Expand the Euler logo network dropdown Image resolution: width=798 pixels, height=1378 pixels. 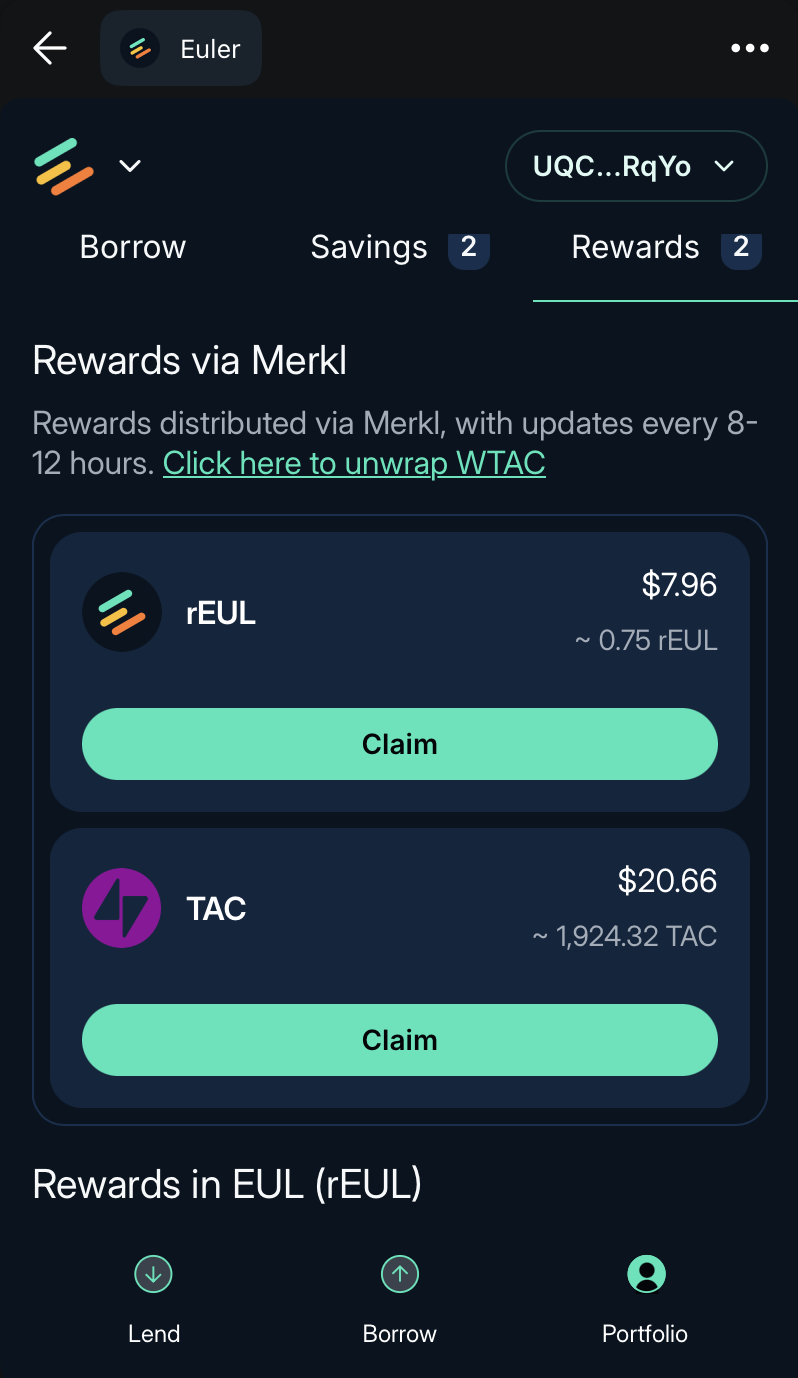[88, 166]
